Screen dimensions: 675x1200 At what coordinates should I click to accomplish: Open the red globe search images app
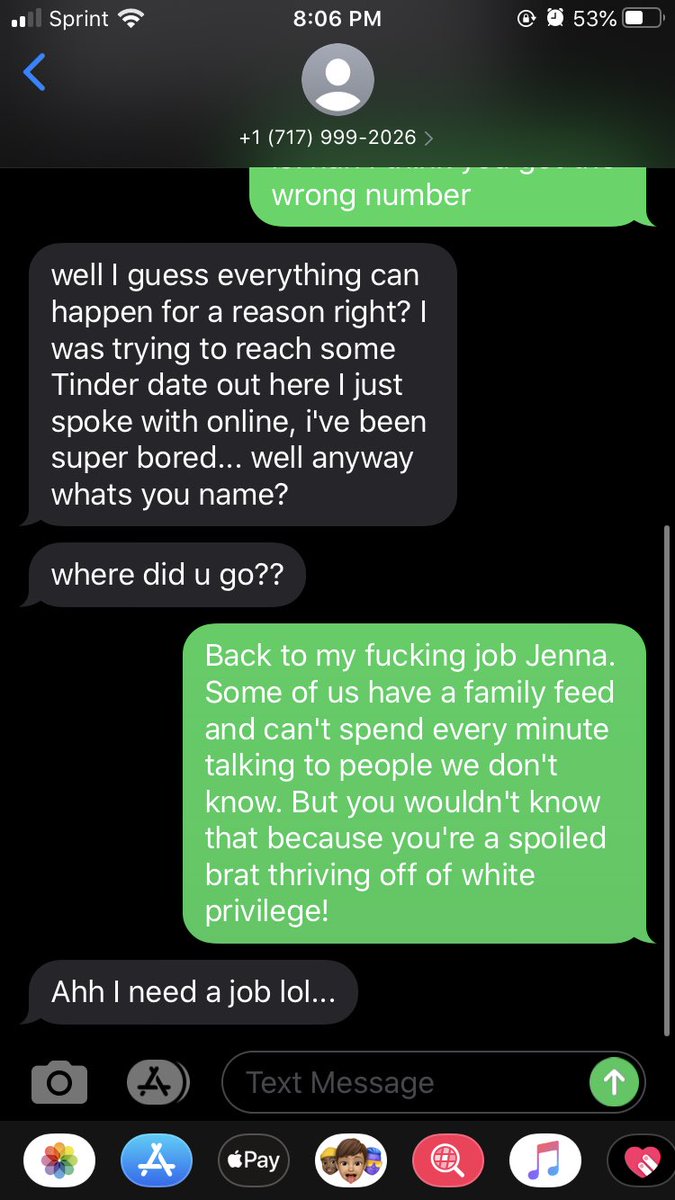448,1161
